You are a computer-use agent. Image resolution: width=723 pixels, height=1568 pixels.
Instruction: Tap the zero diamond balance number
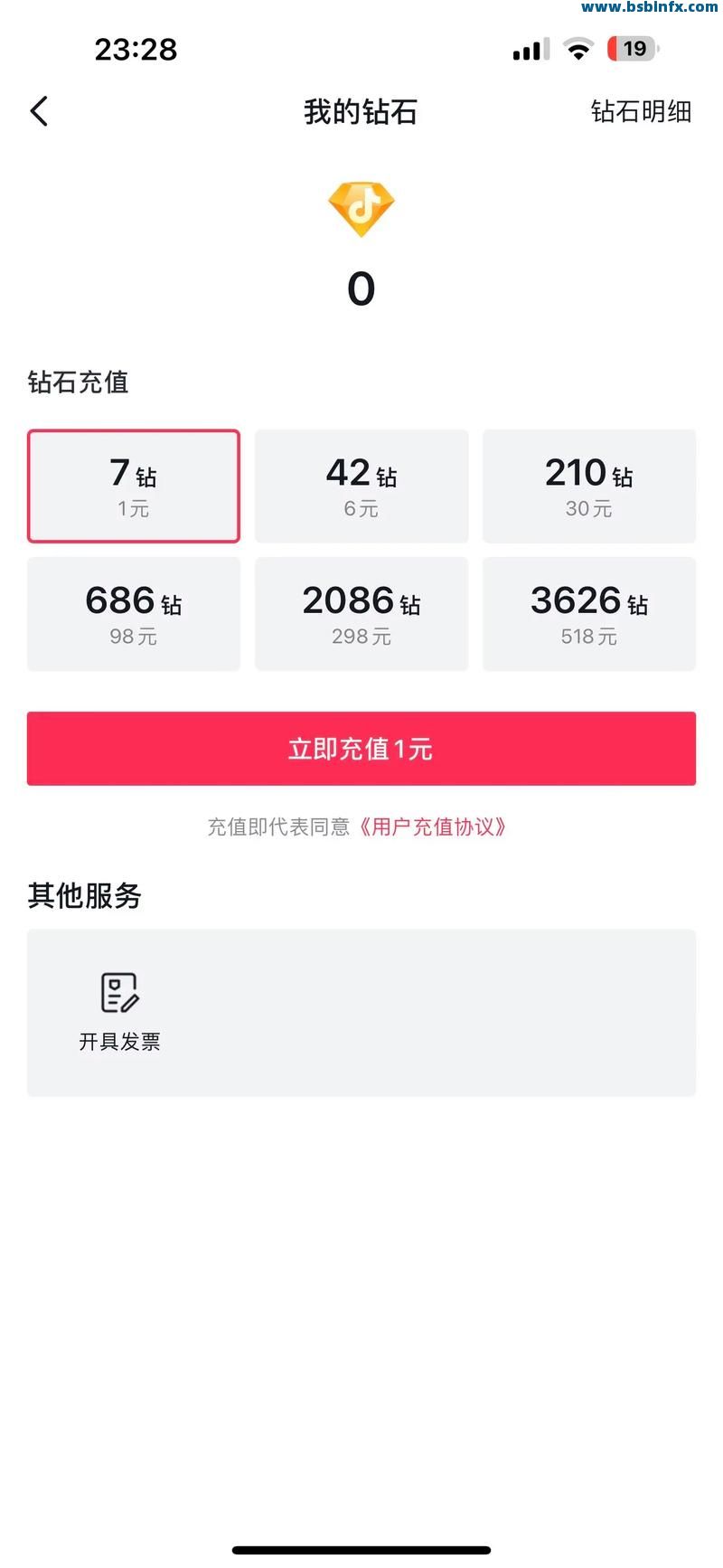click(361, 288)
